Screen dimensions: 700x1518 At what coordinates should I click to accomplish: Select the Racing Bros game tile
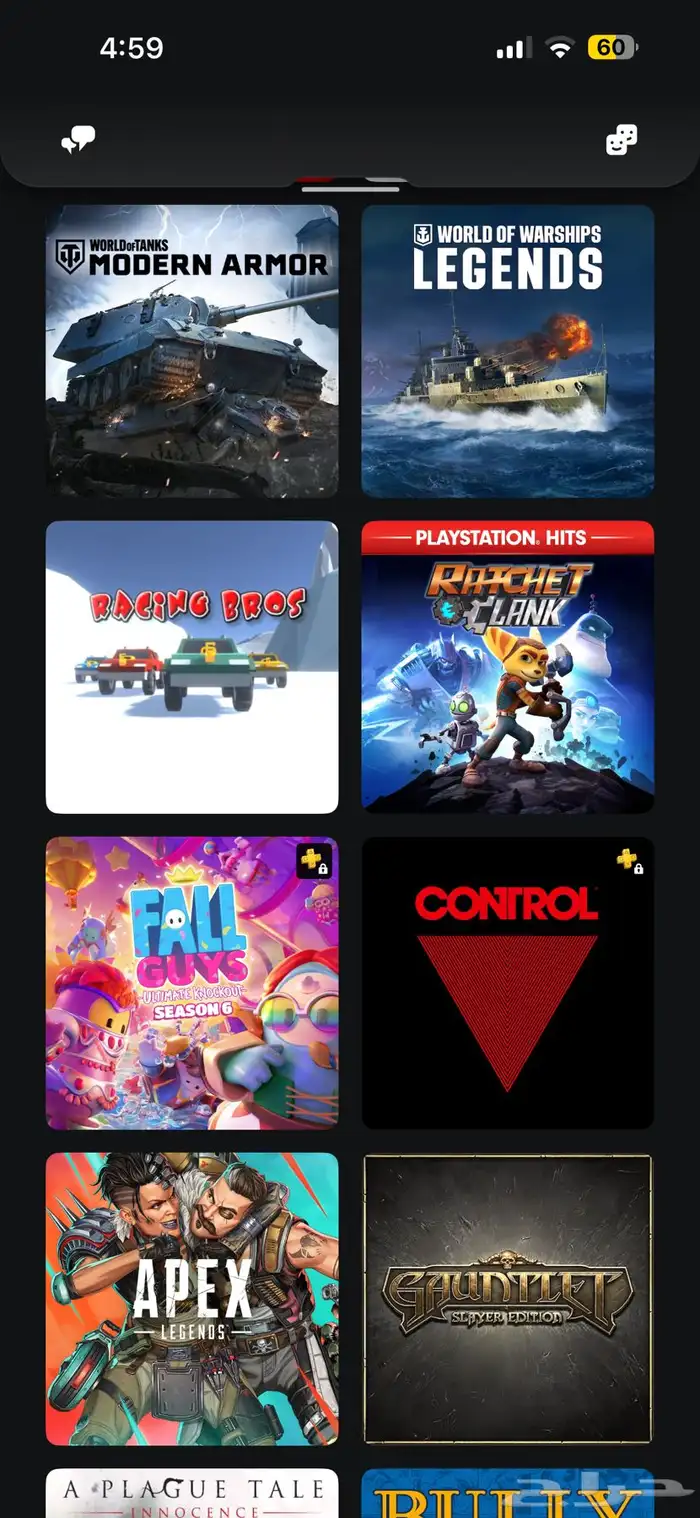click(192, 667)
